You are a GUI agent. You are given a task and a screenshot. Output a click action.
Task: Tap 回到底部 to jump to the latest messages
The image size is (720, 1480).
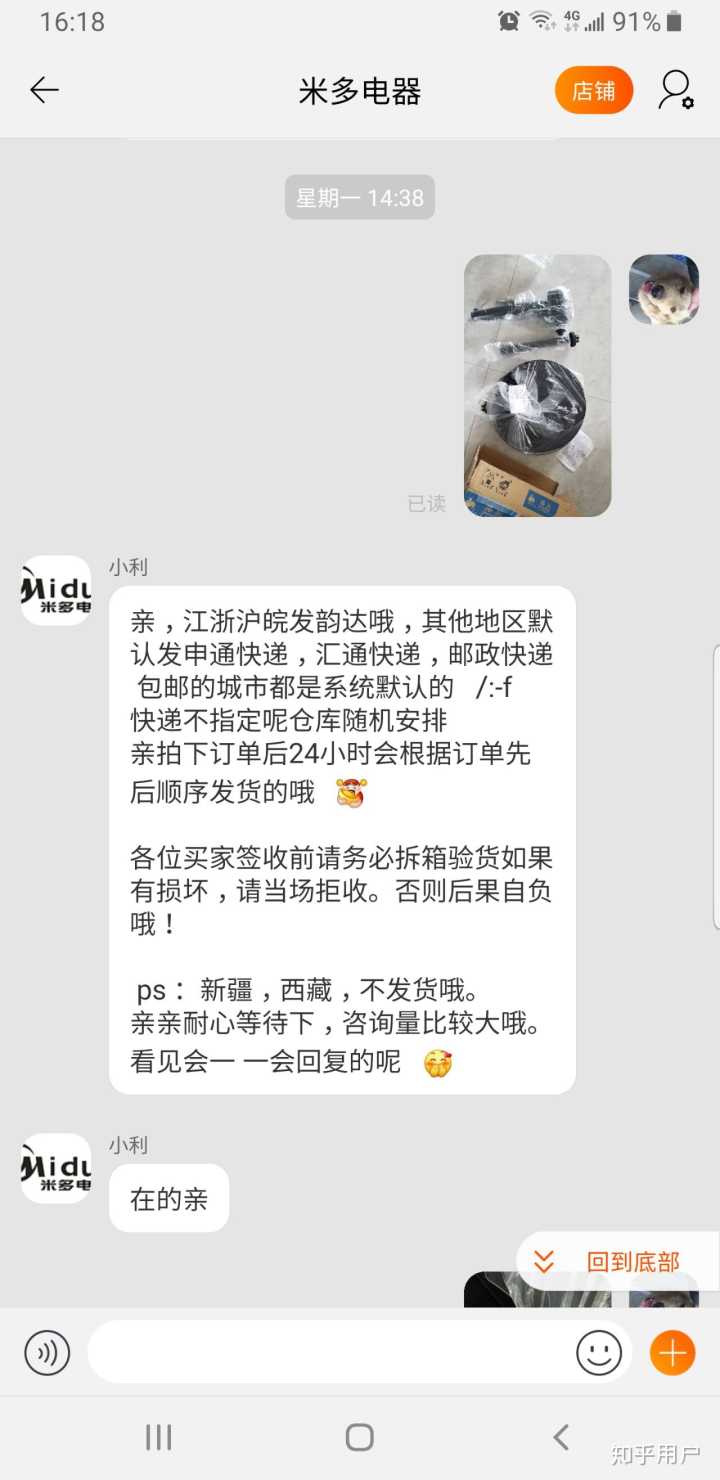click(617, 1261)
